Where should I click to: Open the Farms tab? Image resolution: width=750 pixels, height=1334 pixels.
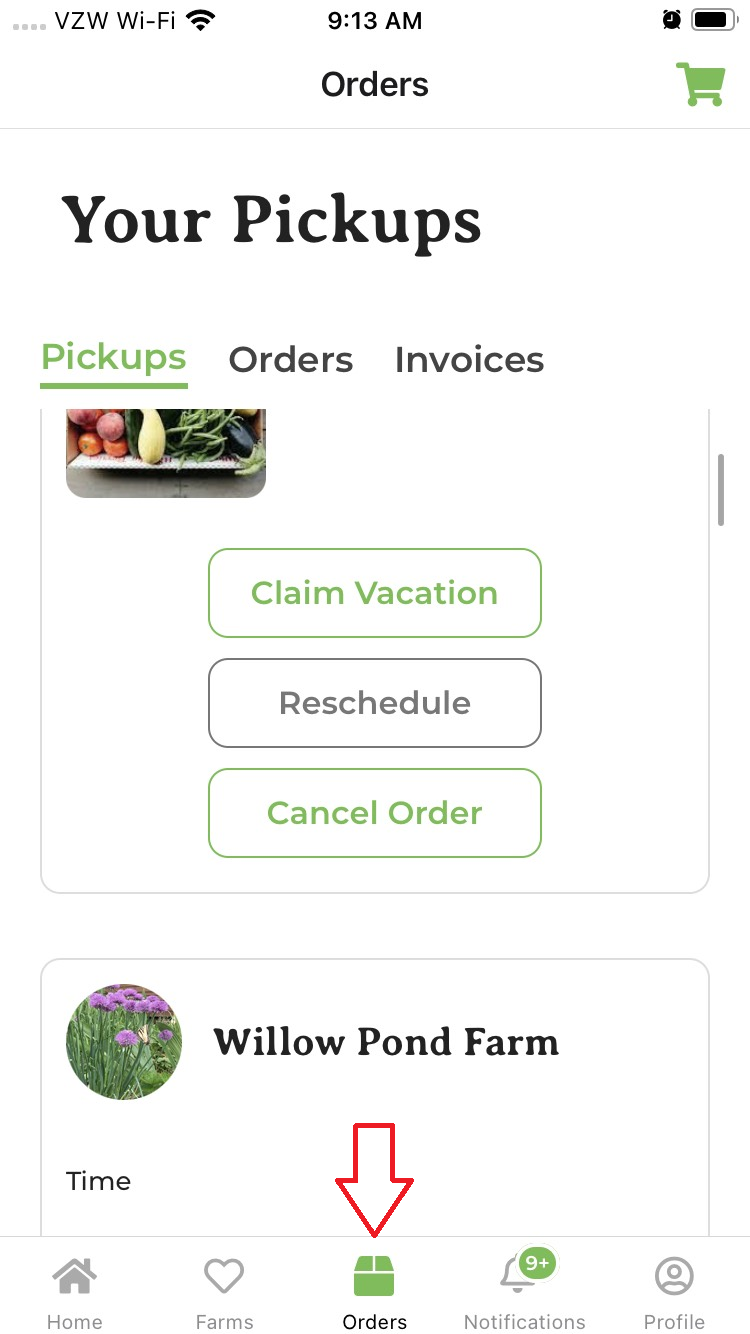pos(224,1293)
